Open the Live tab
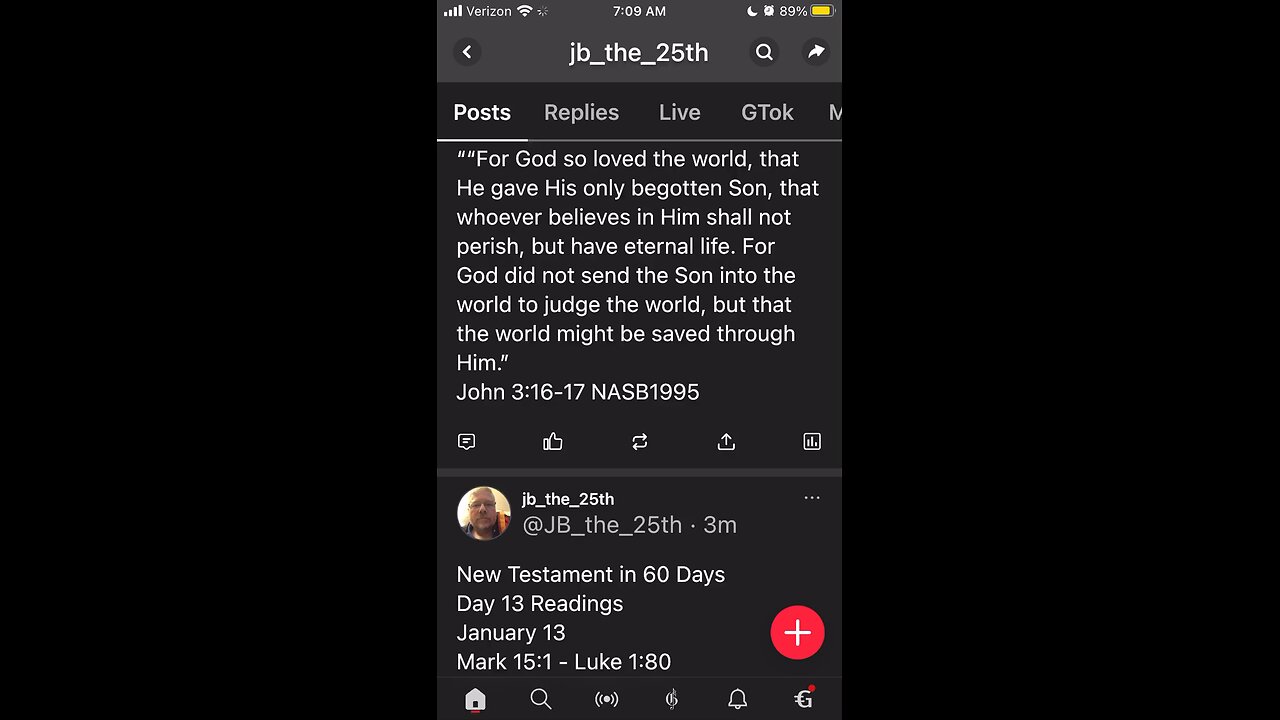The image size is (1280, 720). [679, 112]
